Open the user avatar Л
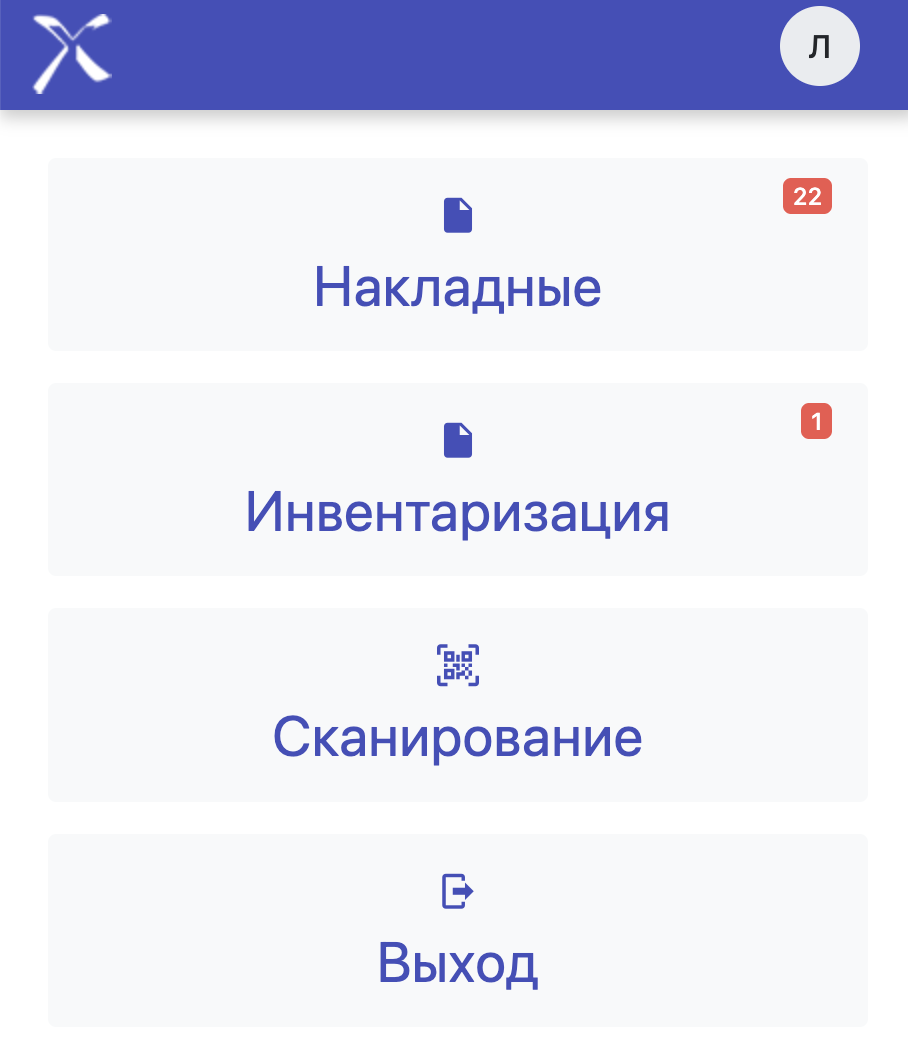 pos(819,47)
